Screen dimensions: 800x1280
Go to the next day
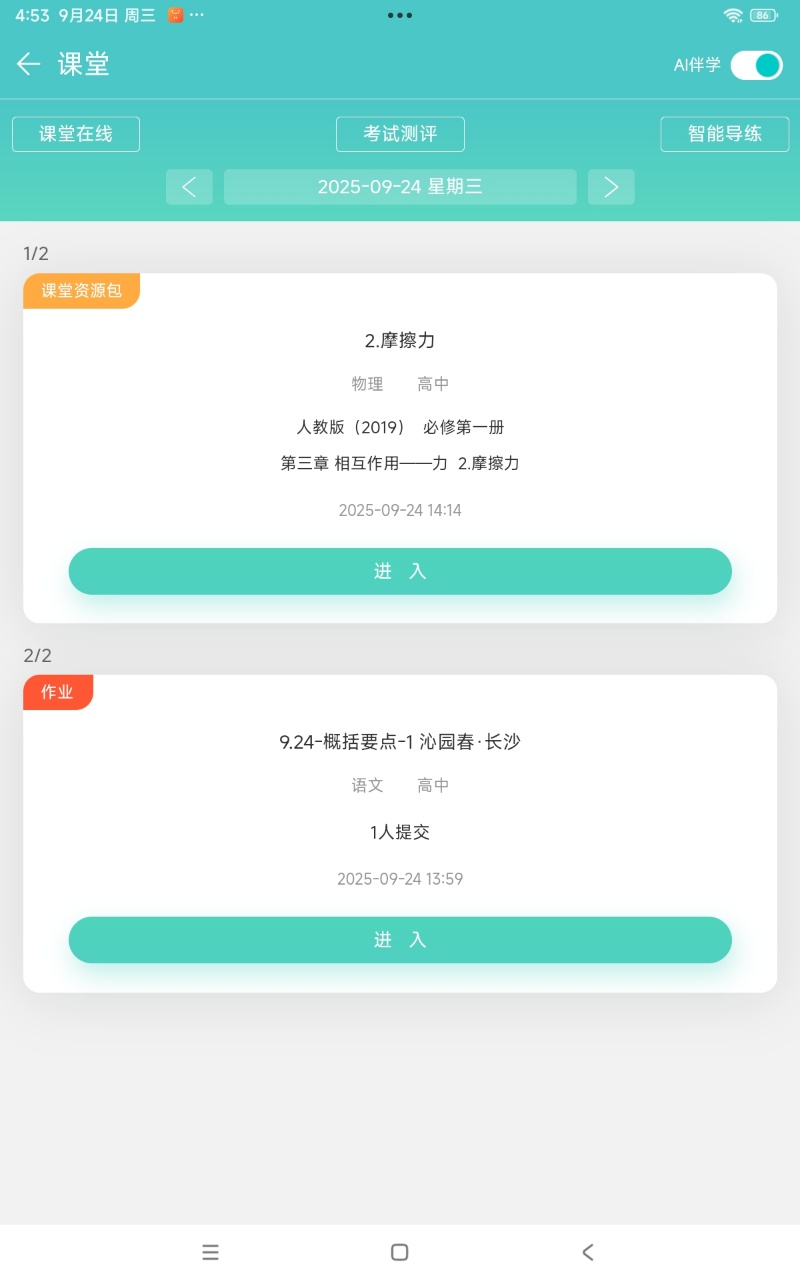pyautogui.click(x=611, y=187)
